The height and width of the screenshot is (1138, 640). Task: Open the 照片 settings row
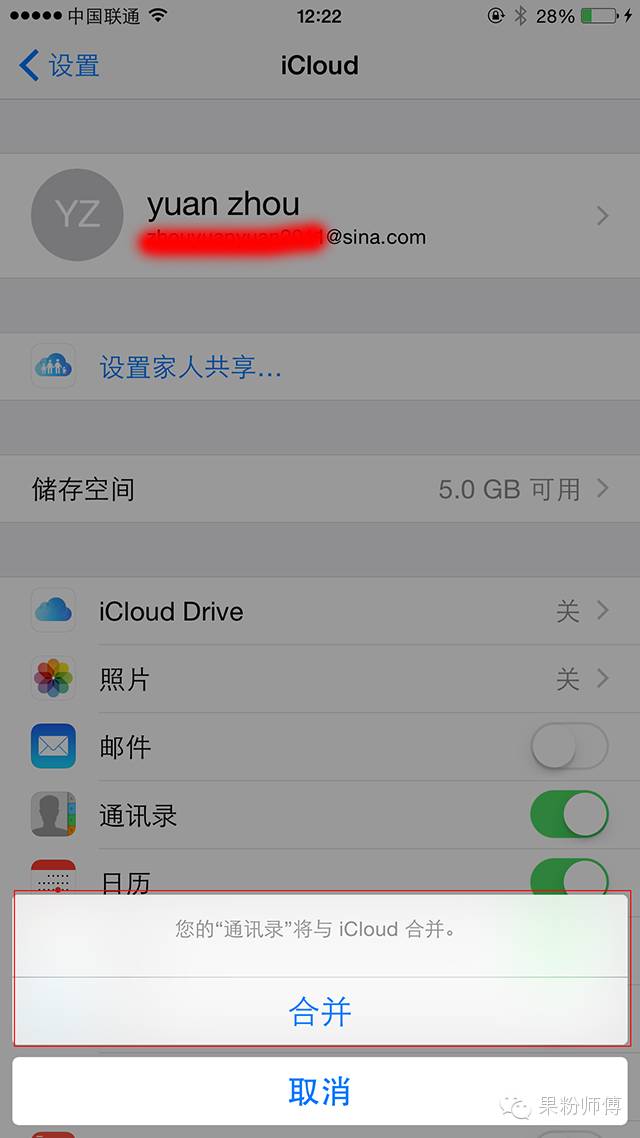320,679
